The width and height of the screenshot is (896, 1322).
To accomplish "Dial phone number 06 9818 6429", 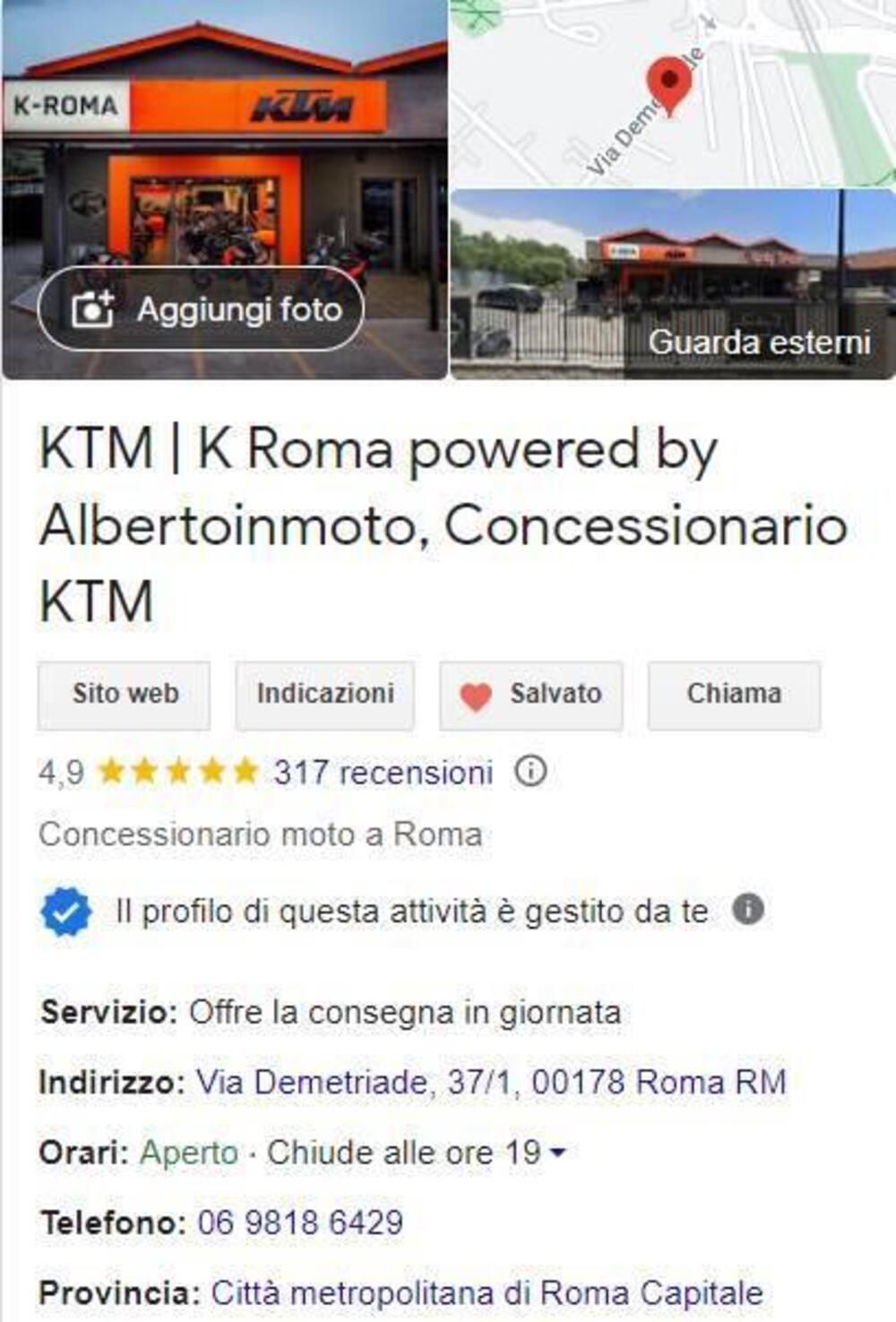I will (x=300, y=1223).
